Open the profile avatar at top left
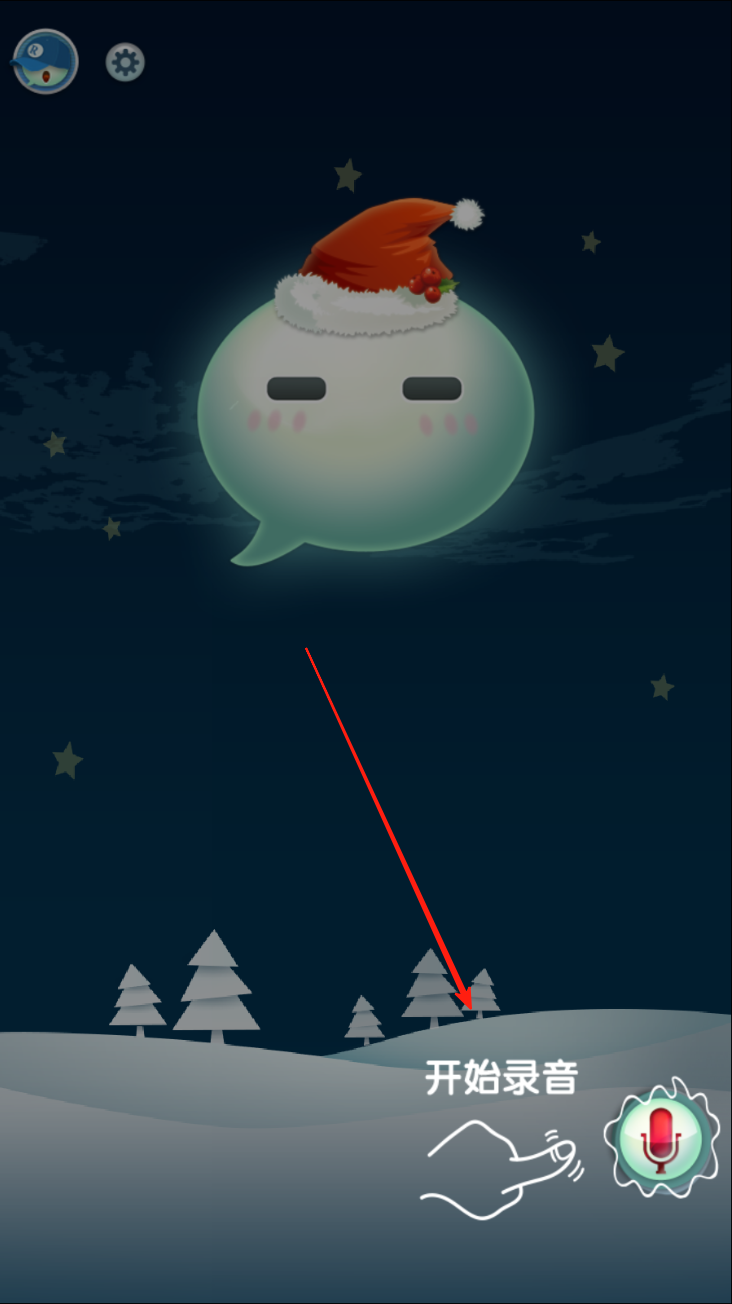The width and height of the screenshot is (732, 1304). 45,62
